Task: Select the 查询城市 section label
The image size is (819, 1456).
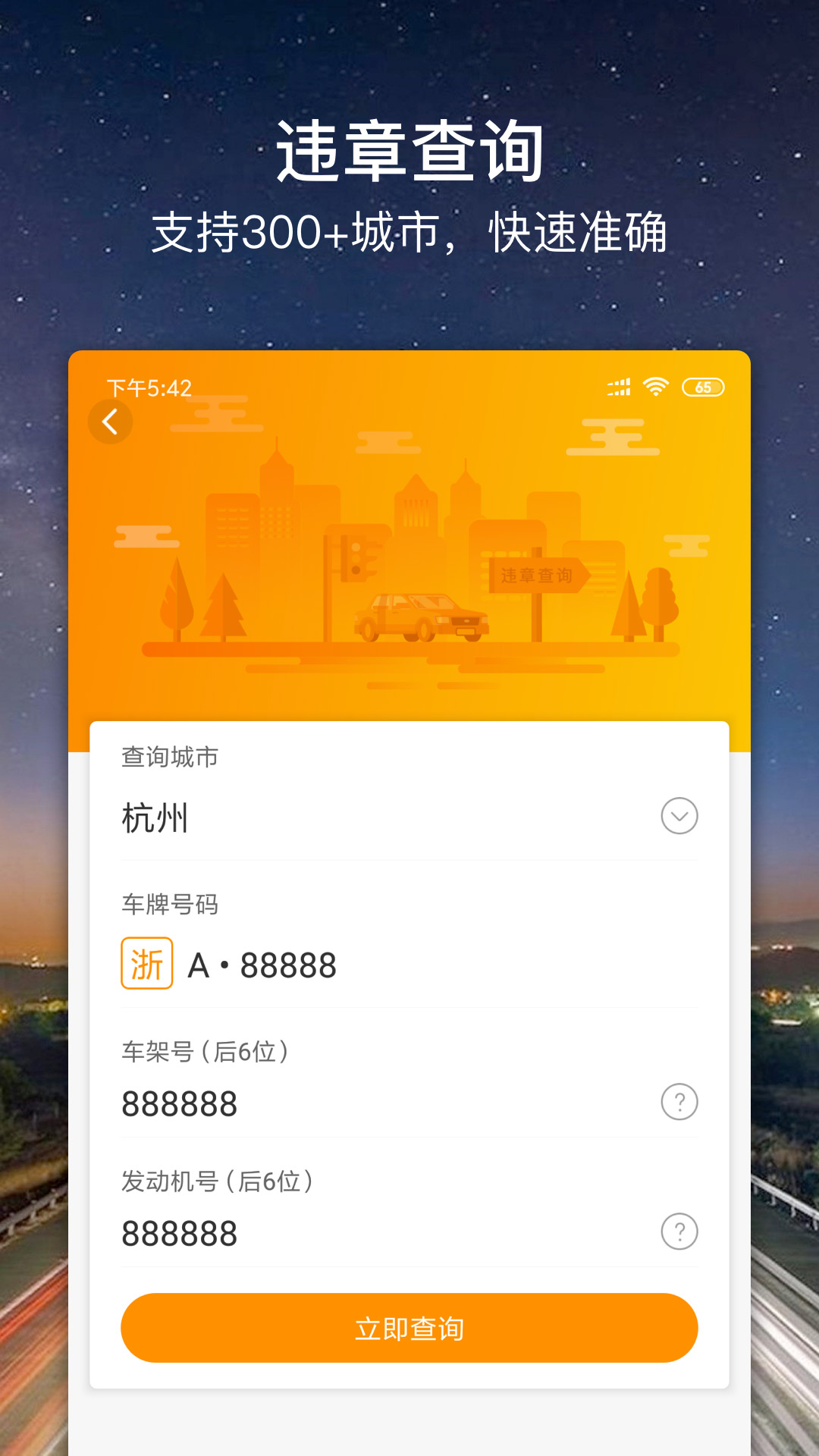Action: pyautogui.click(x=168, y=758)
